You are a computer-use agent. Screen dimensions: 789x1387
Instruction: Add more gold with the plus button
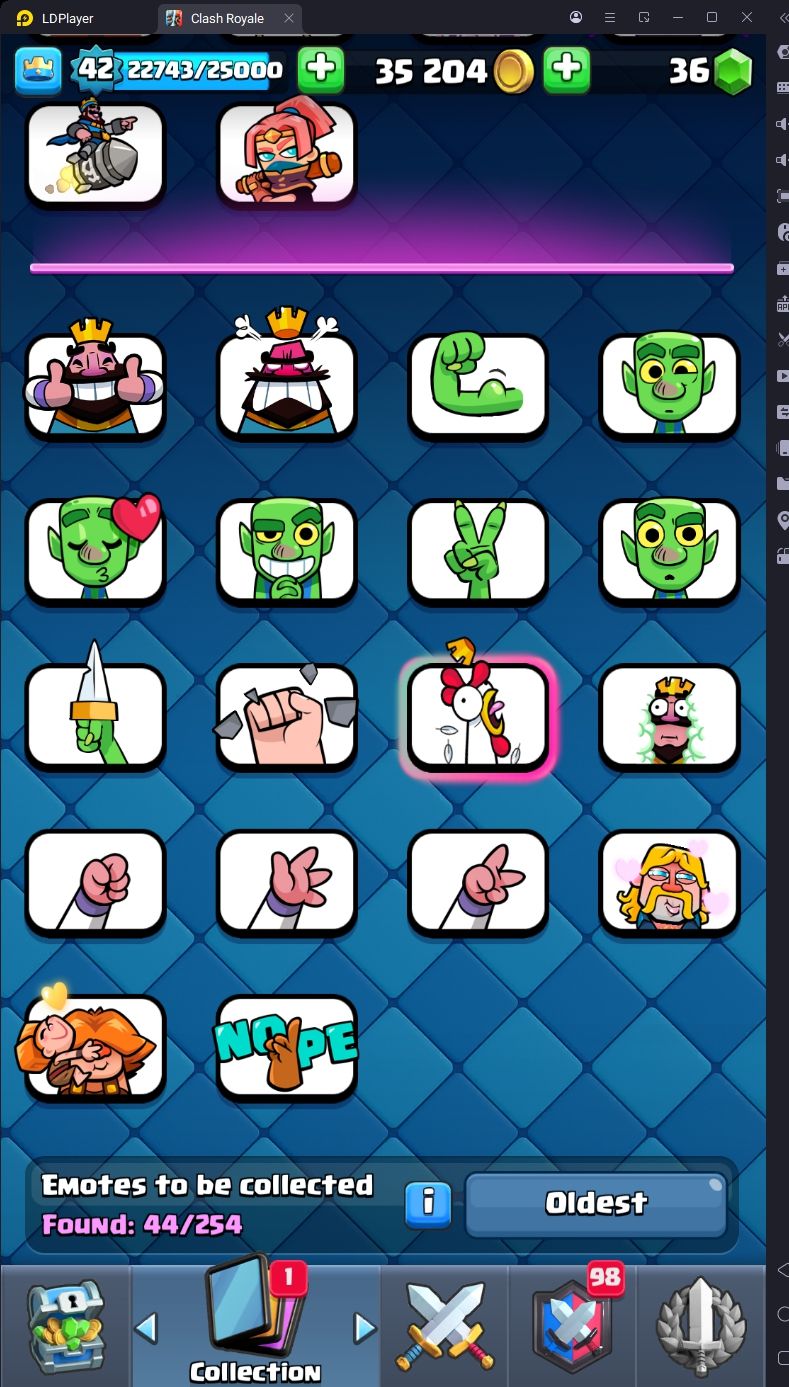(x=566, y=69)
